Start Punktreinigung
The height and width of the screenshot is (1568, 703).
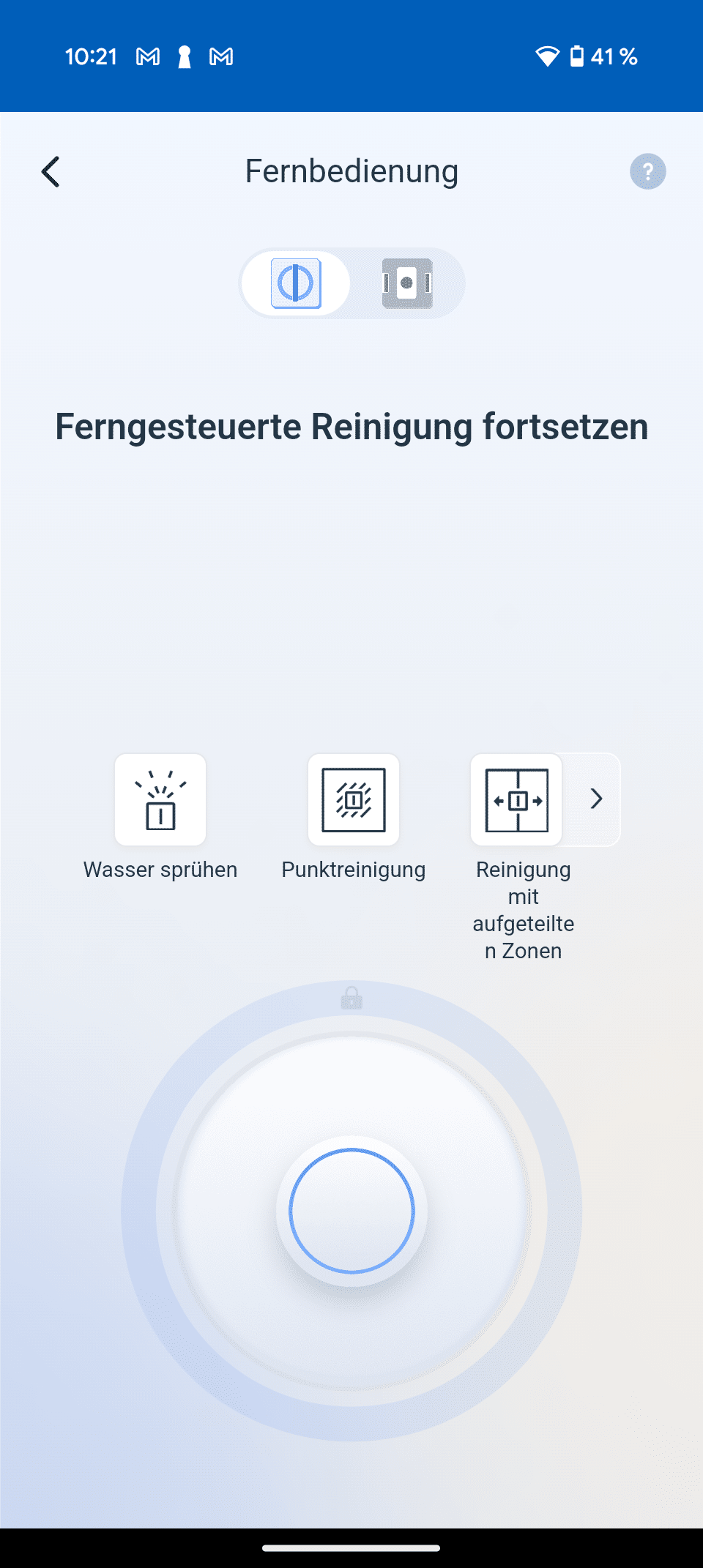354,799
